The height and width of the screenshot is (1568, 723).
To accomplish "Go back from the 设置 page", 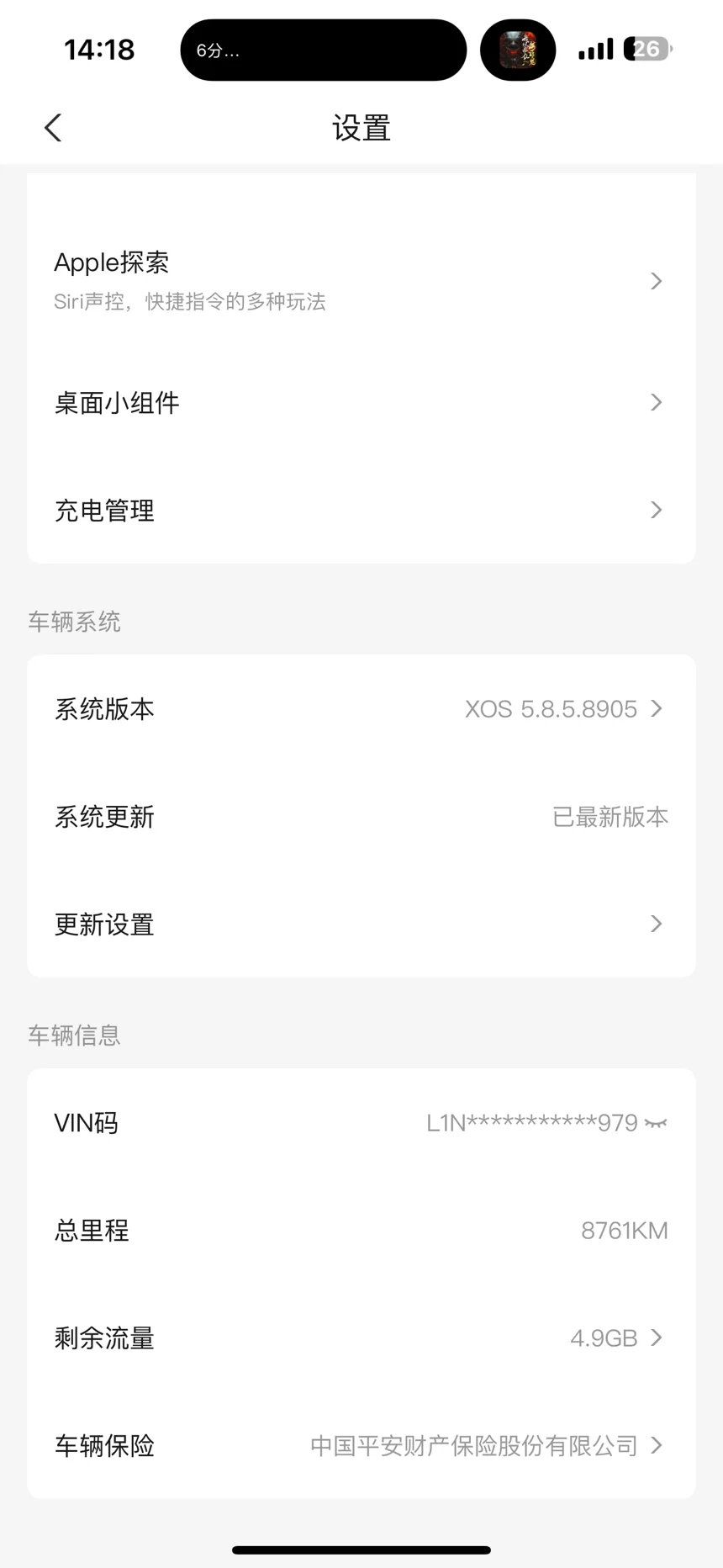I will [53, 128].
